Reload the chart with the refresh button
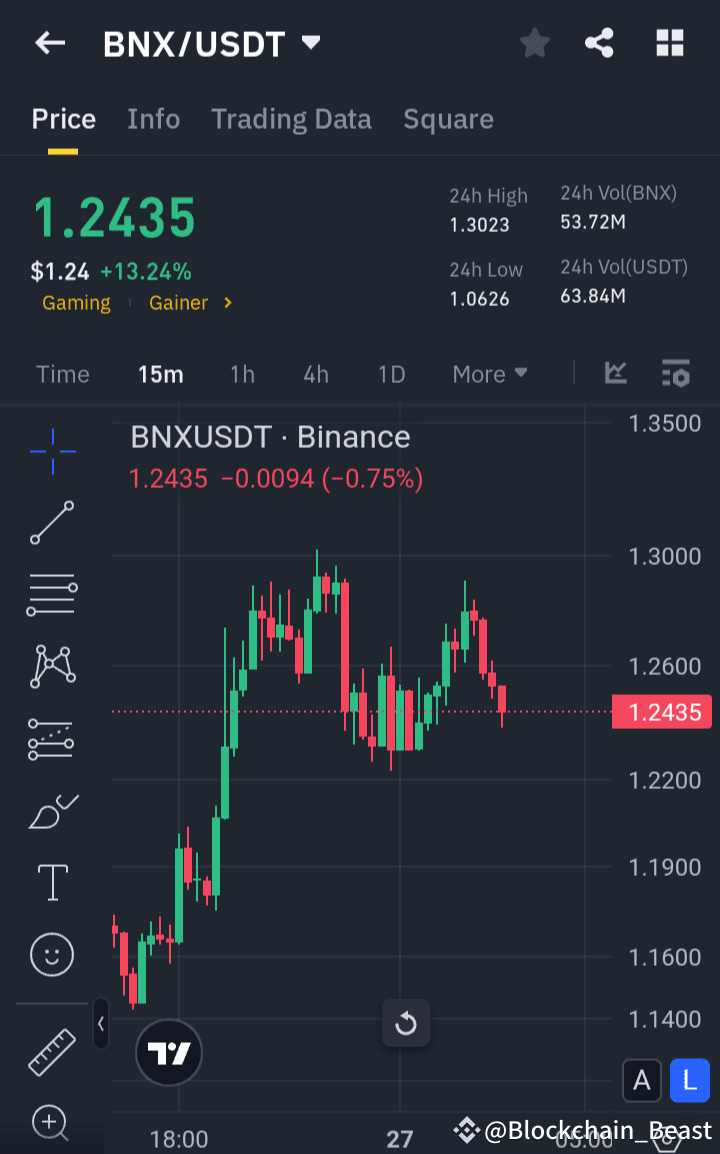 406,1023
